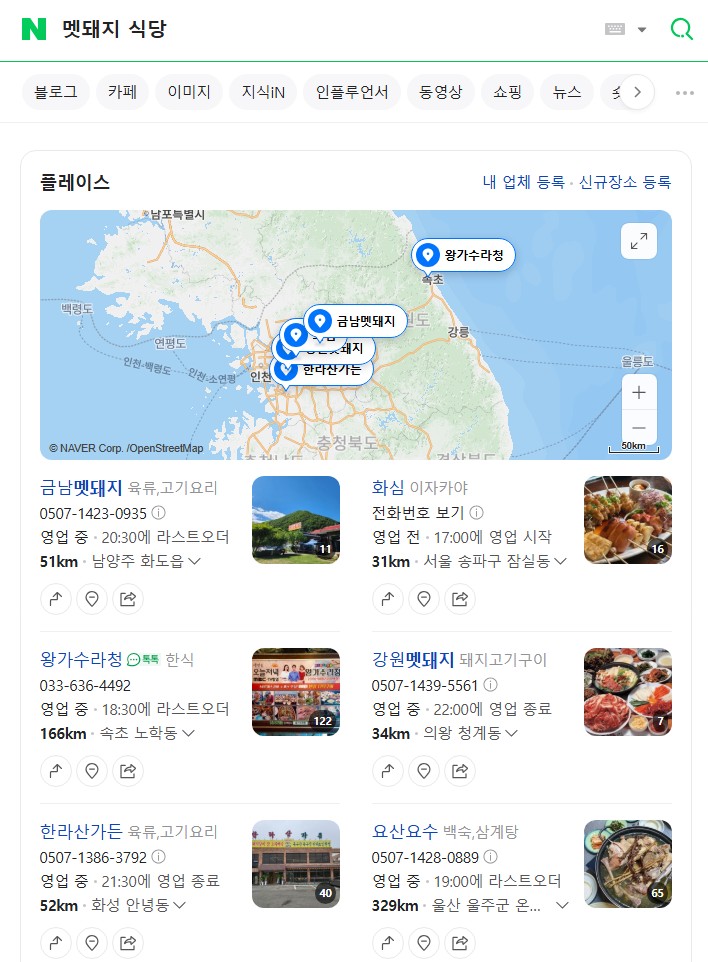Image resolution: width=708 pixels, height=962 pixels.
Task: Show more tabs with the right arrow
Action: click(x=637, y=92)
